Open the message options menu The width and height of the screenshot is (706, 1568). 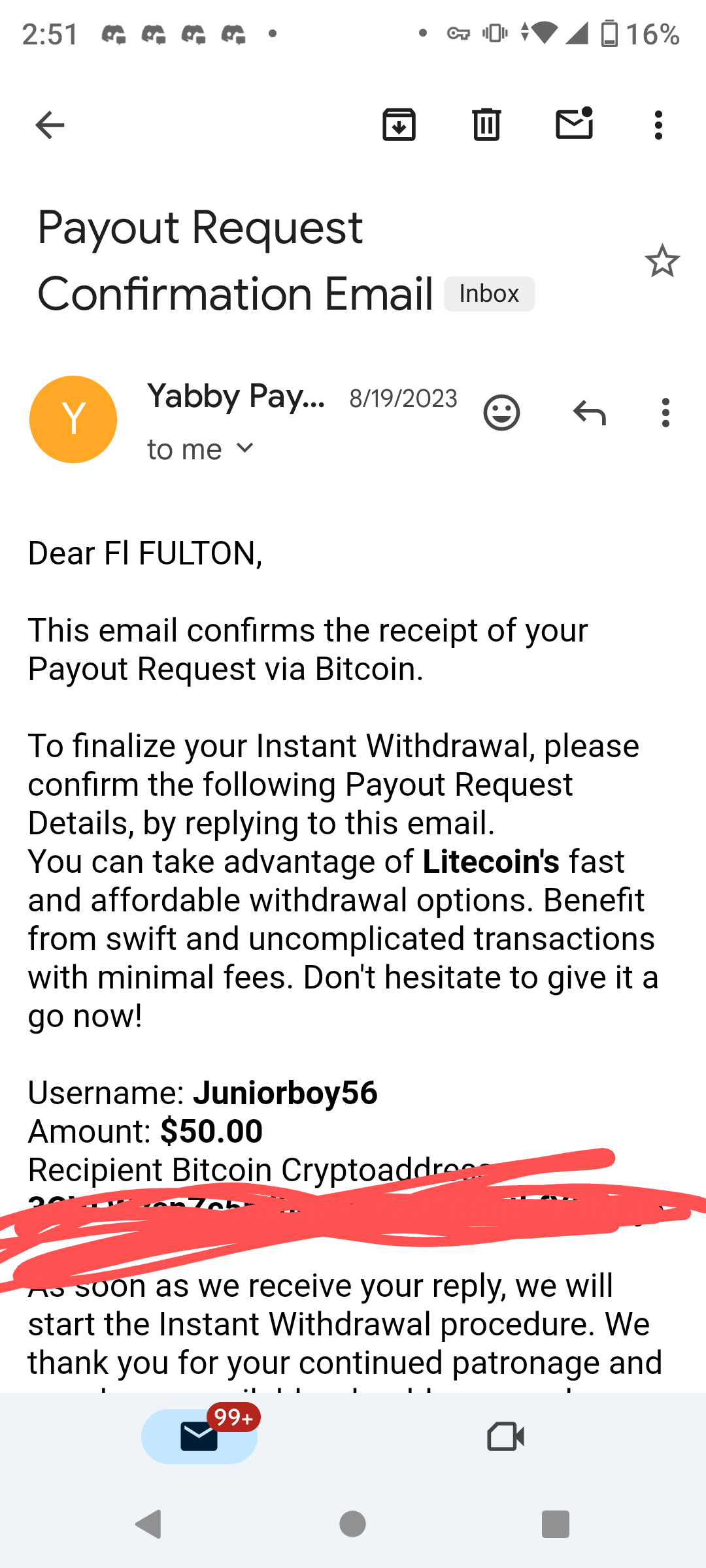coord(665,413)
